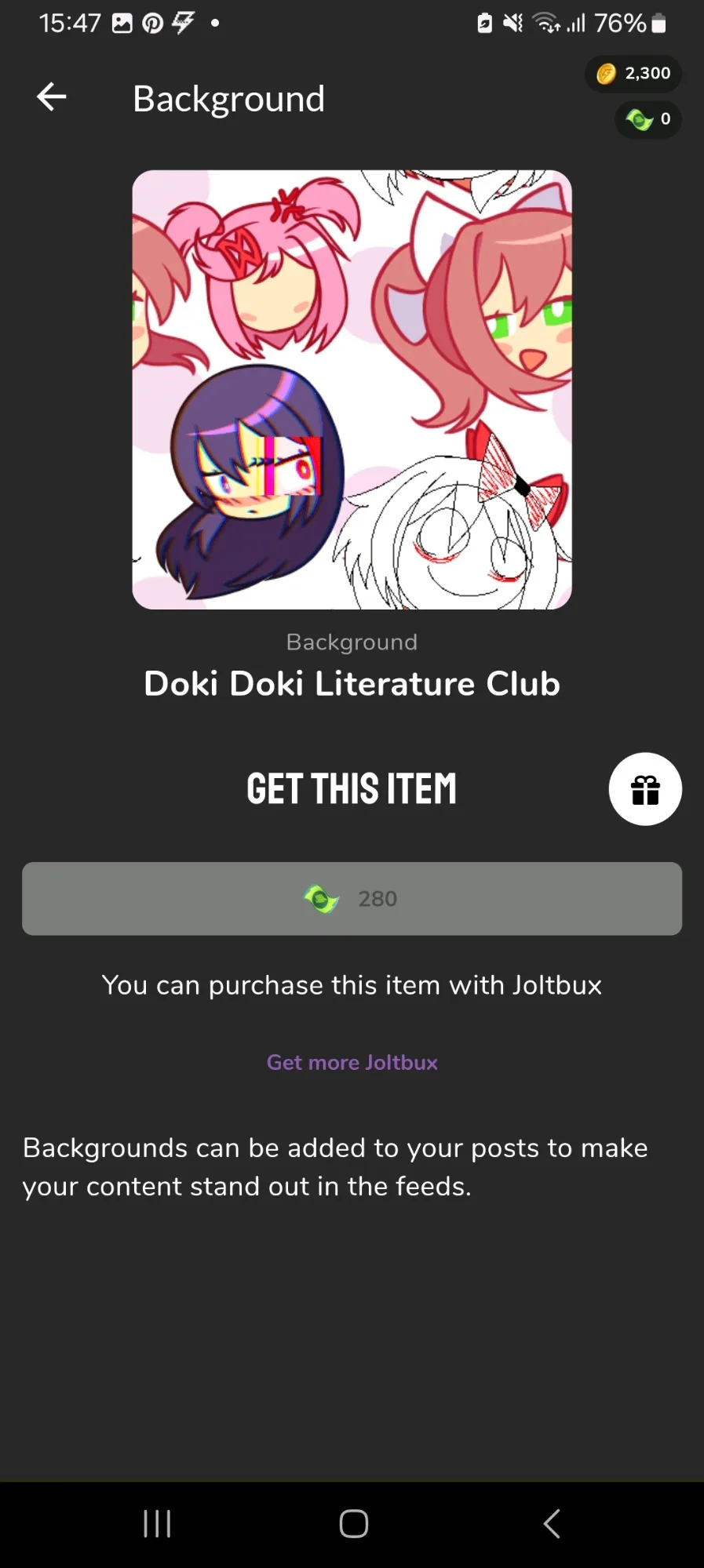Buy the background for 280 Joltbux
Screen dimensions: 704x1568
click(x=352, y=899)
